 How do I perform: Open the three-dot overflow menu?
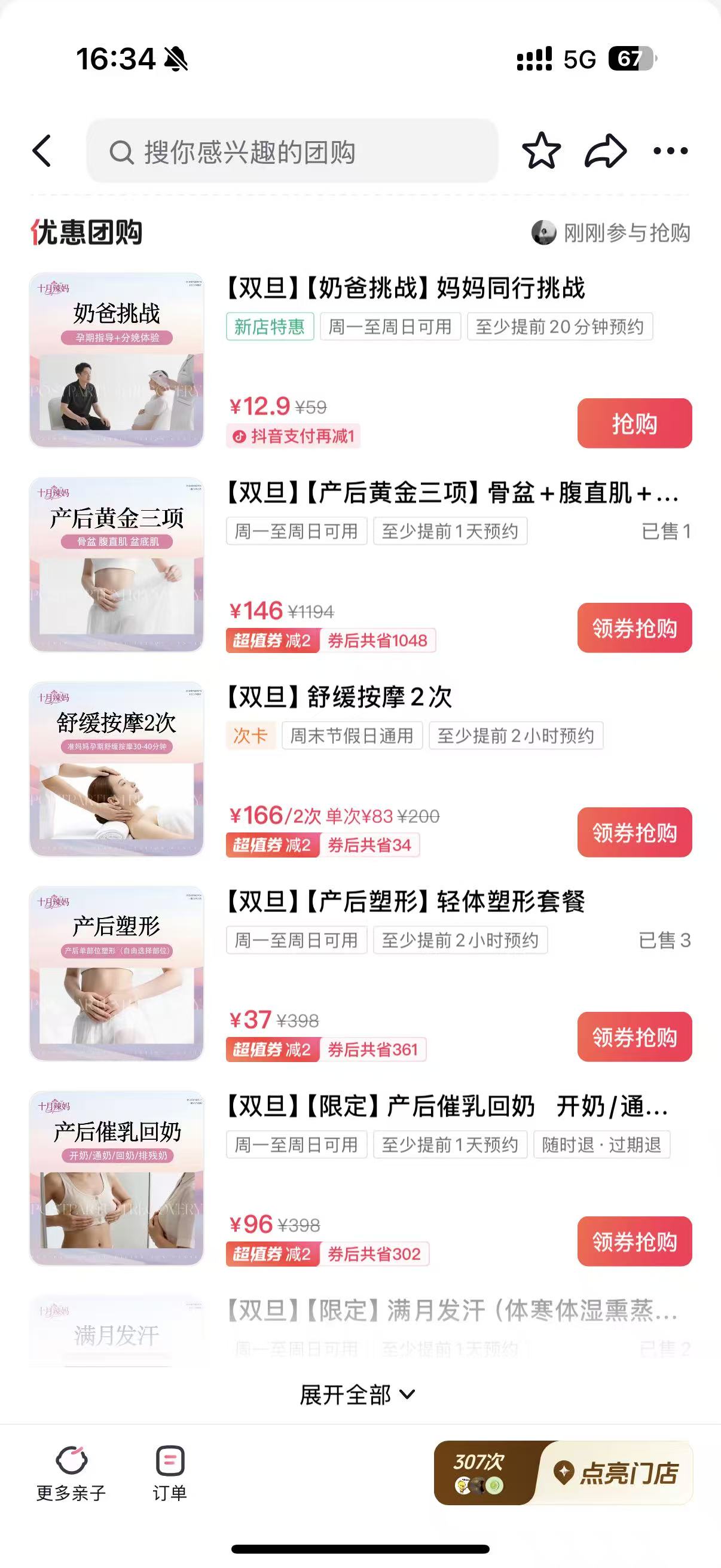pyautogui.click(x=671, y=151)
